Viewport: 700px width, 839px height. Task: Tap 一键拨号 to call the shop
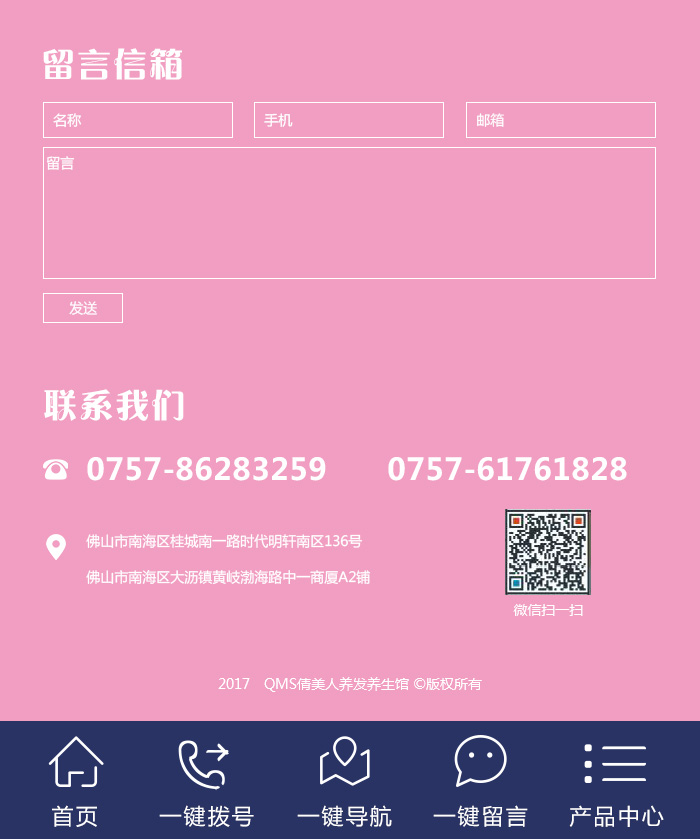pos(206,781)
